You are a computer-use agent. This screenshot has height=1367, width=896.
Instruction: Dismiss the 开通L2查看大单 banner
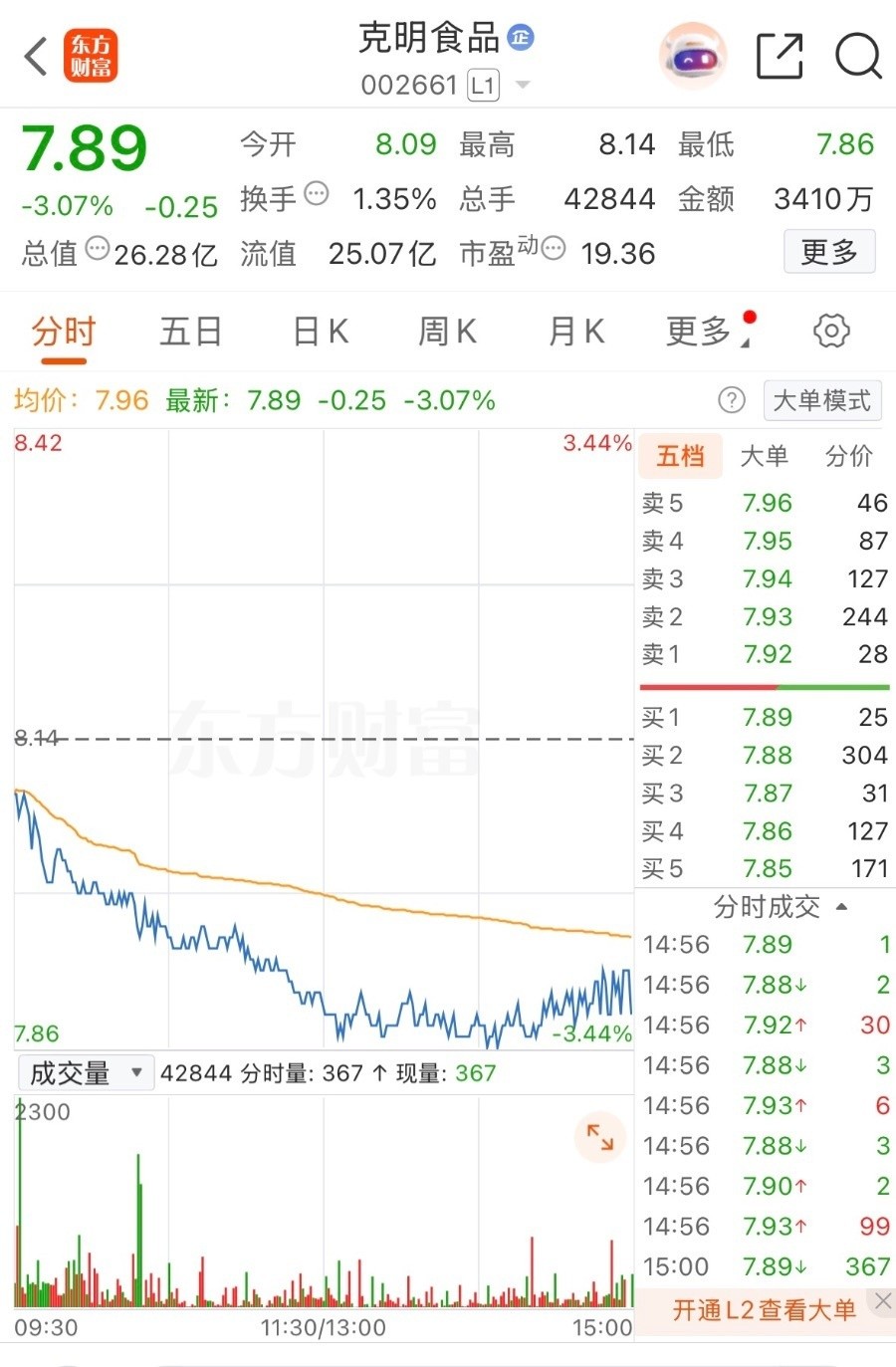(x=883, y=1300)
